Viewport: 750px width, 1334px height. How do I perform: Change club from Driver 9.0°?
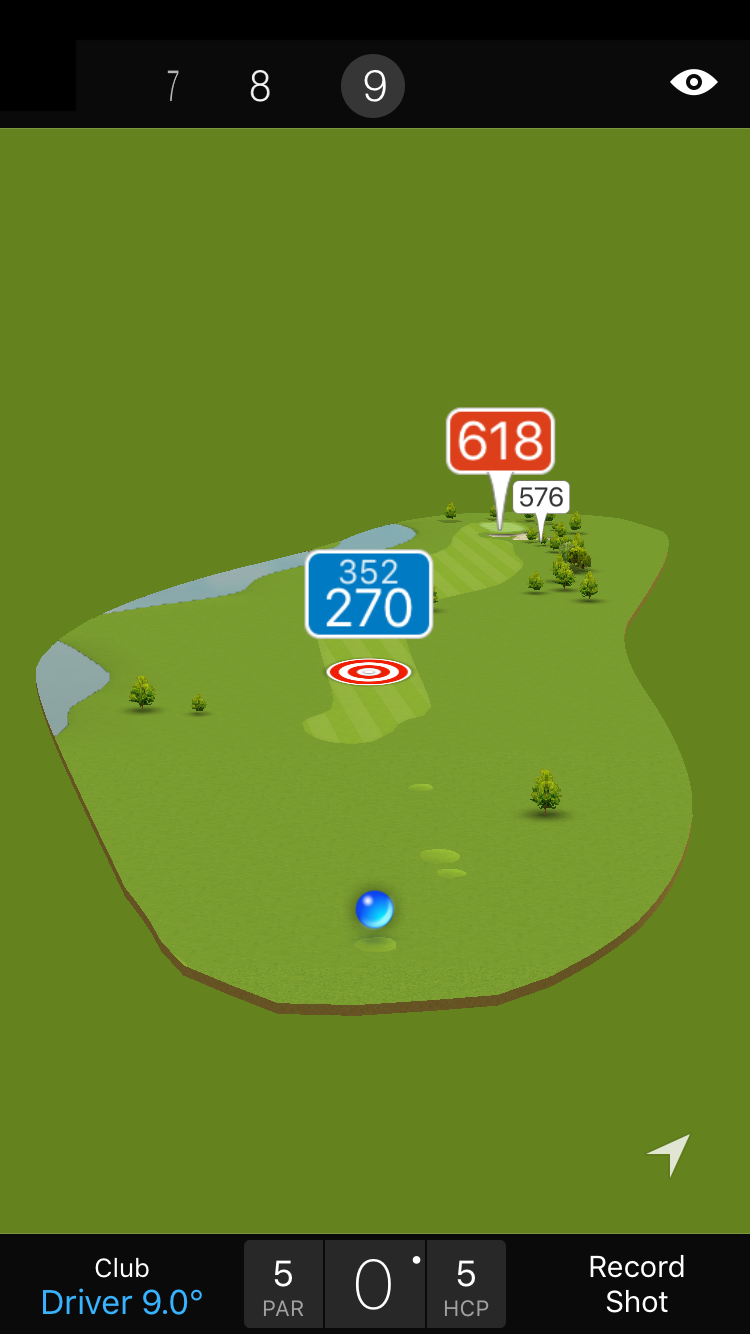tap(122, 1286)
